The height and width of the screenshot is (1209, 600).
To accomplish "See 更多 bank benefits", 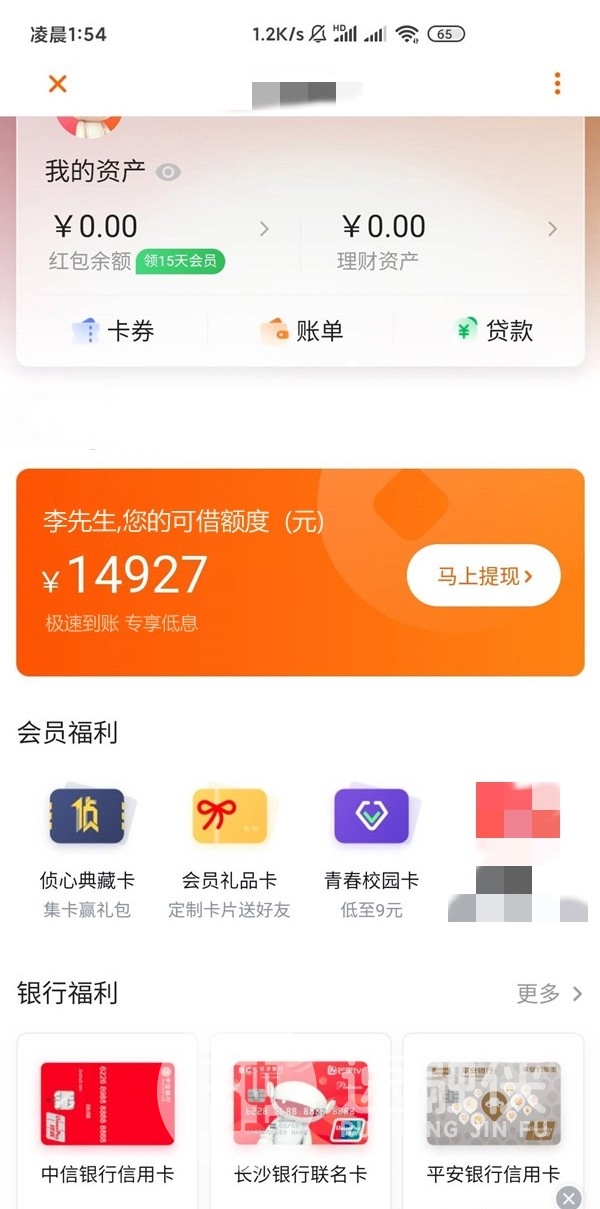I will point(548,993).
